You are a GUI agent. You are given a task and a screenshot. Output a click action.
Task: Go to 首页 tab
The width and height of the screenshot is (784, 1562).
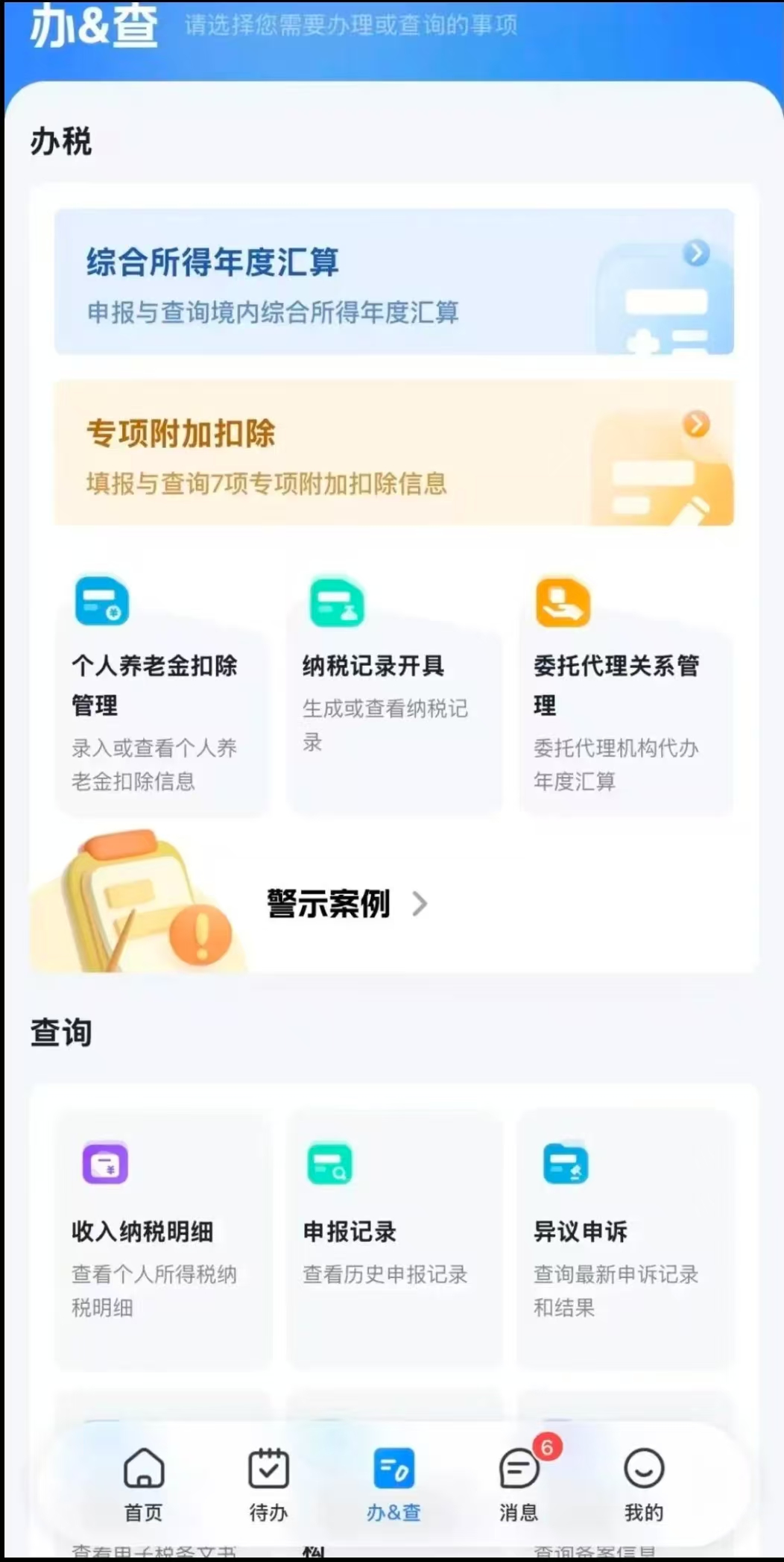tap(143, 1484)
